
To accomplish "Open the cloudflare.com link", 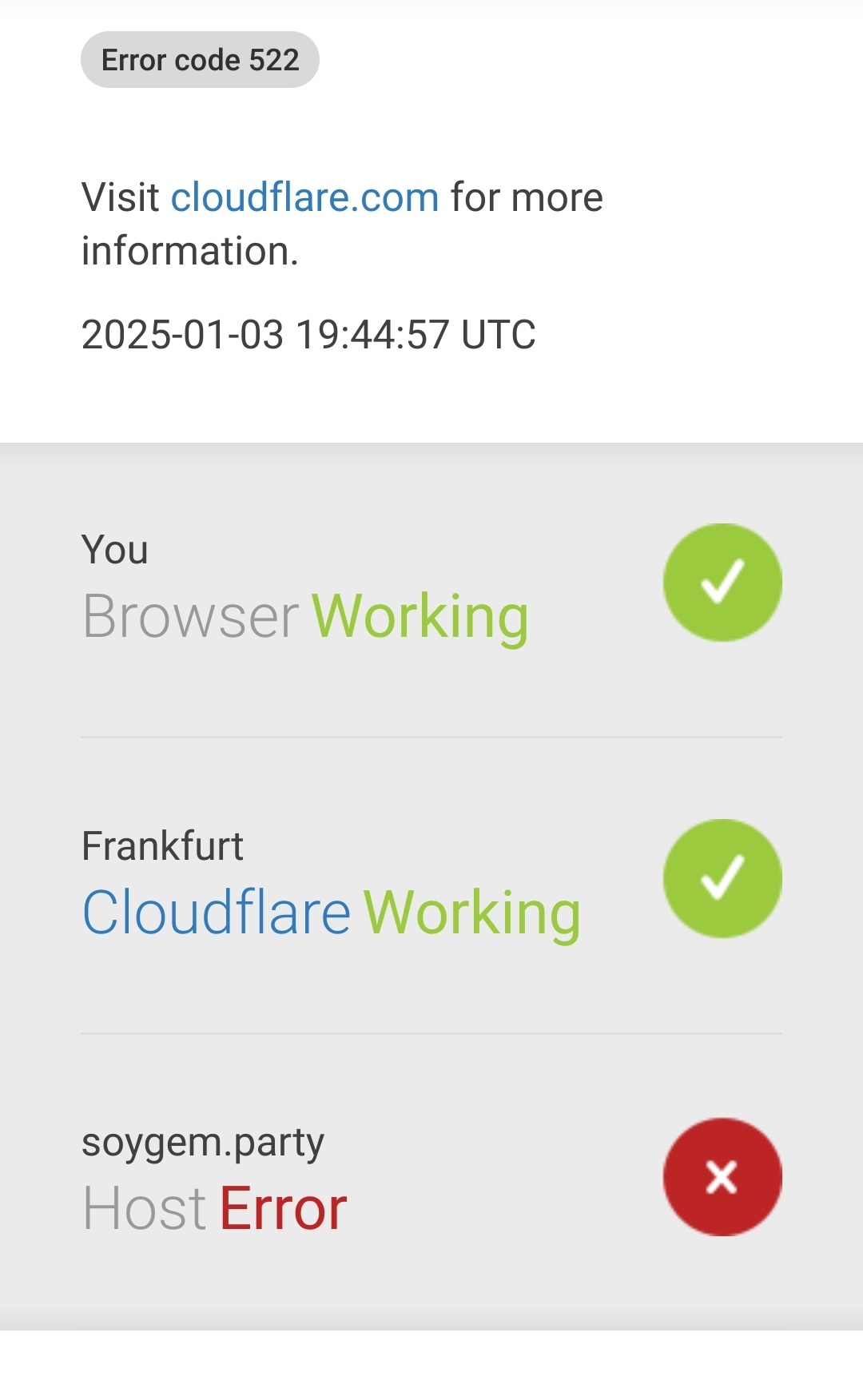I will [x=304, y=197].
